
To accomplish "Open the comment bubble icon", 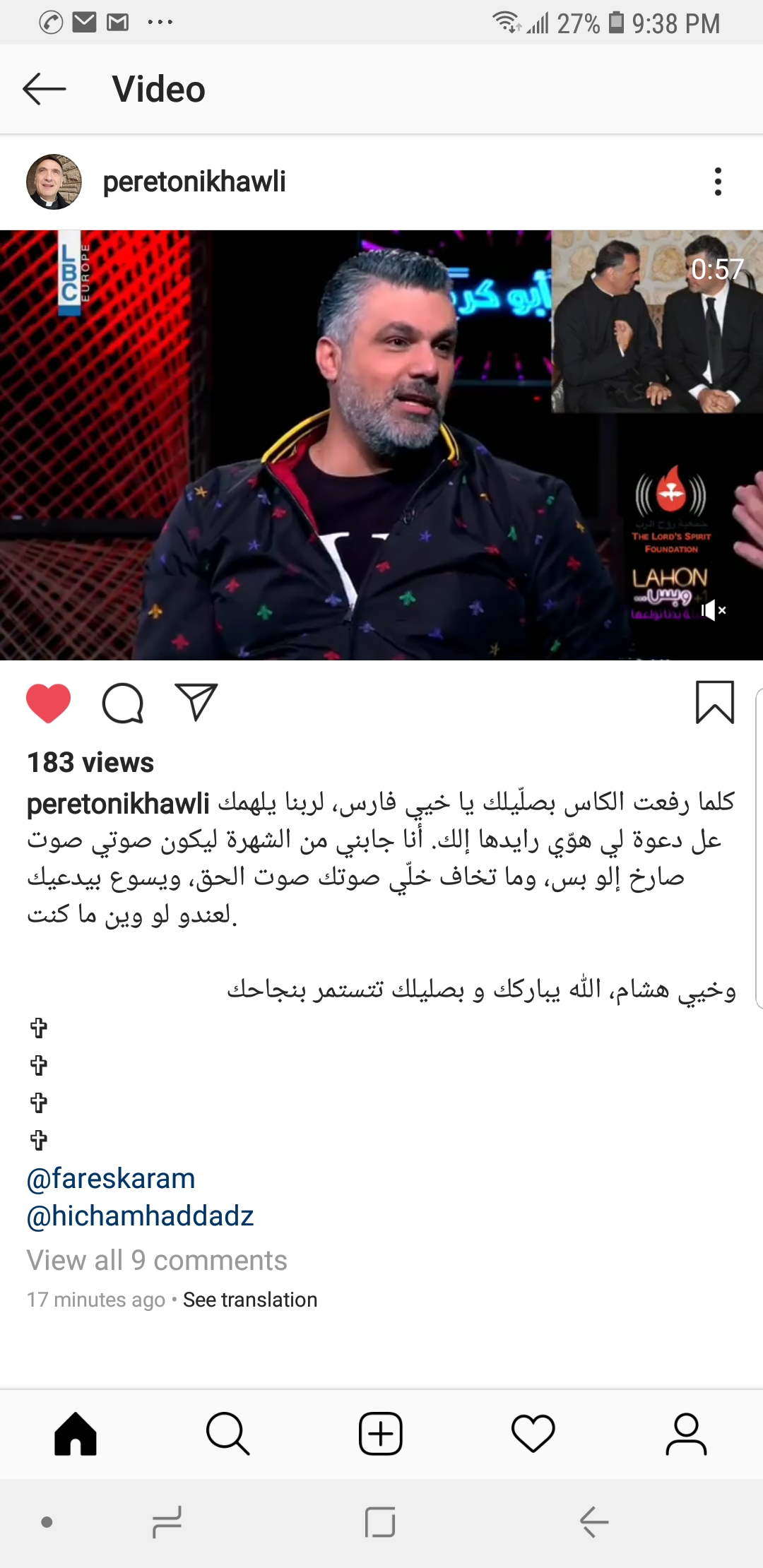I will pyautogui.click(x=123, y=703).
